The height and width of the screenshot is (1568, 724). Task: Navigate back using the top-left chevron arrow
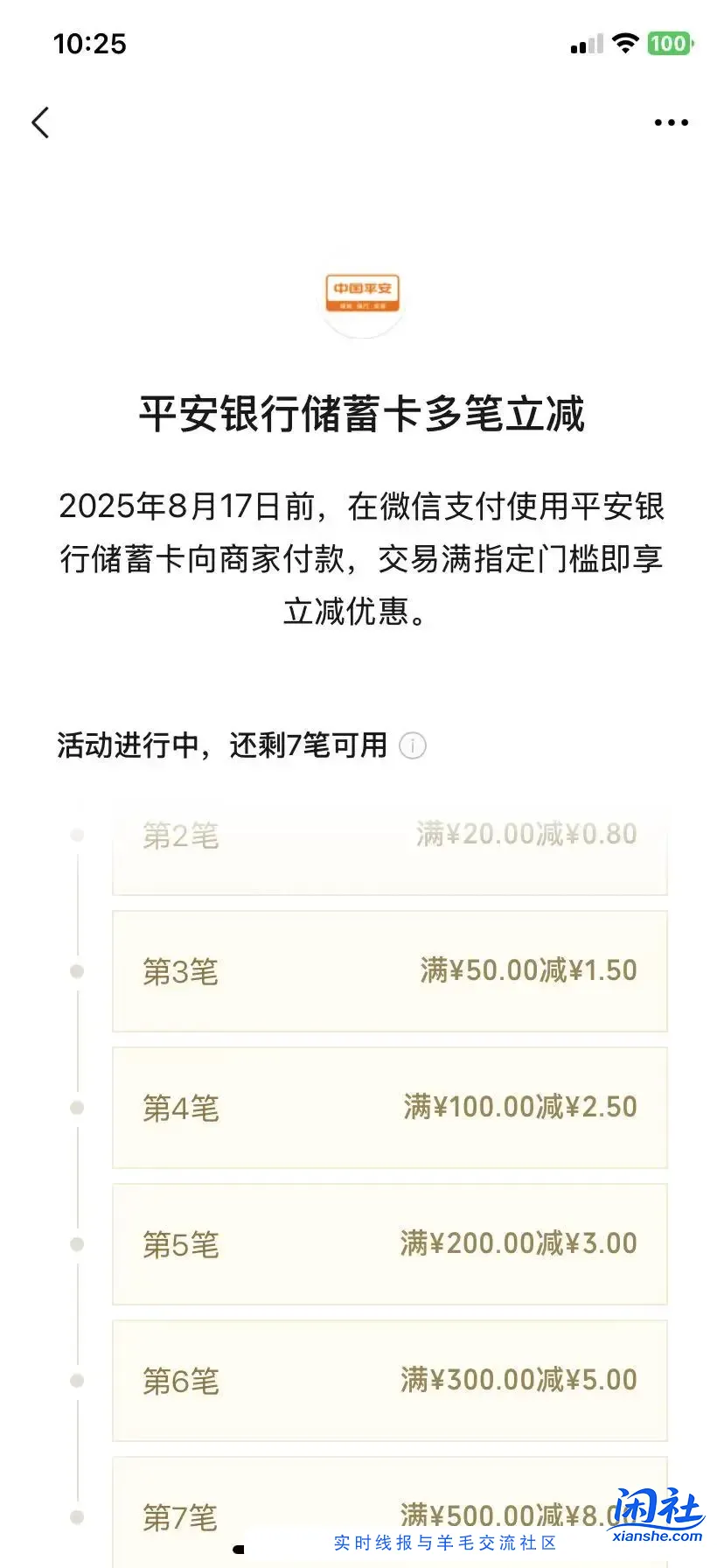(x=40, y=122)
